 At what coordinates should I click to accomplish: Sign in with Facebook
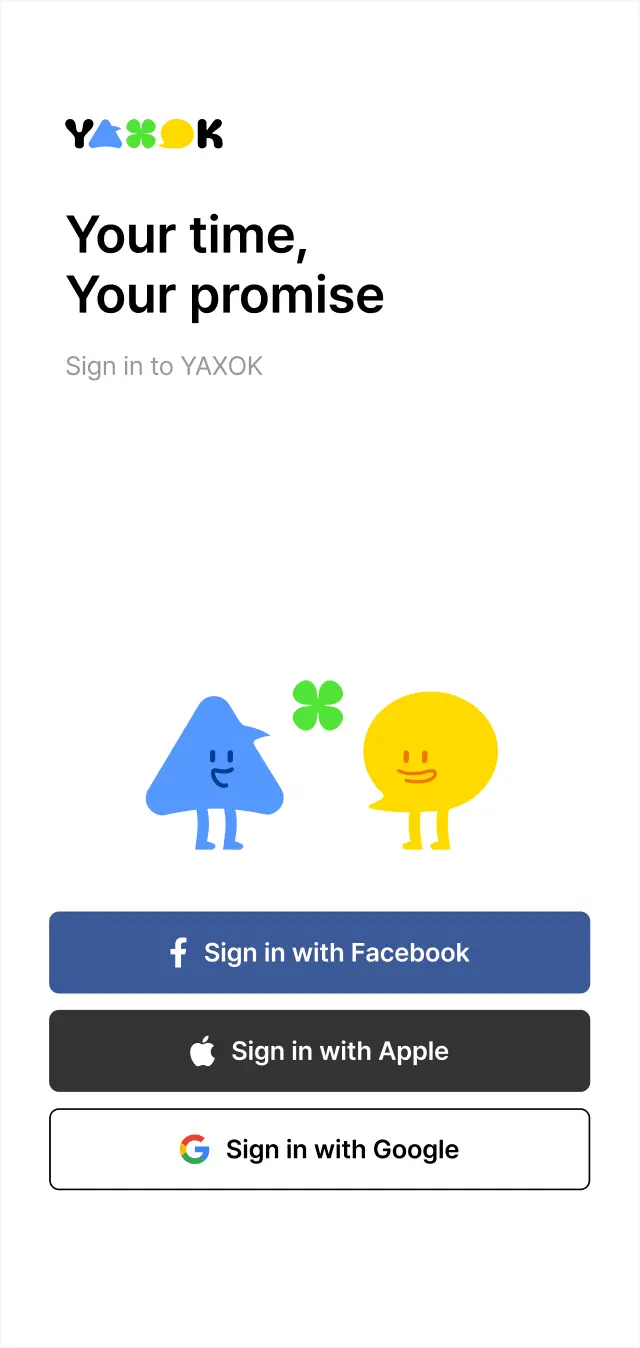click(319, 952)
